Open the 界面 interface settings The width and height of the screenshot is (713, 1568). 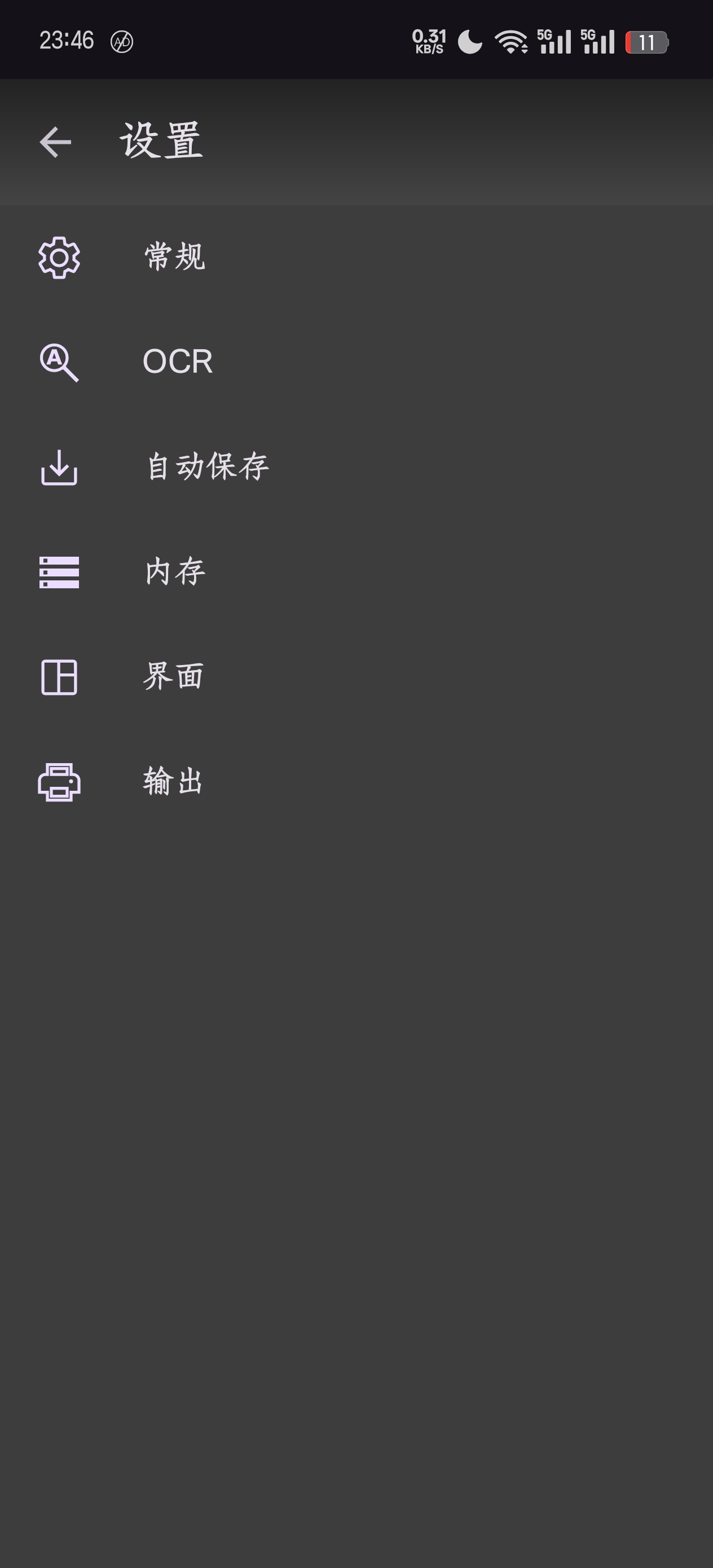(174, 677)
